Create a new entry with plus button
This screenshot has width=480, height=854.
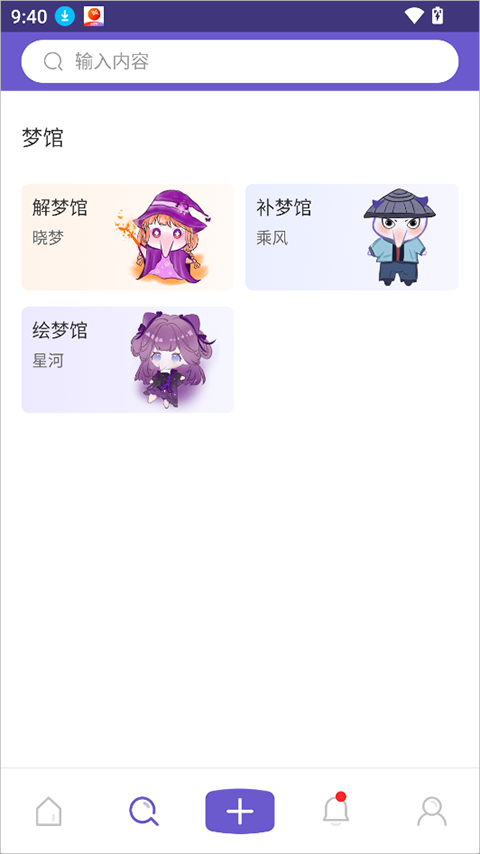tap(240, 812)
